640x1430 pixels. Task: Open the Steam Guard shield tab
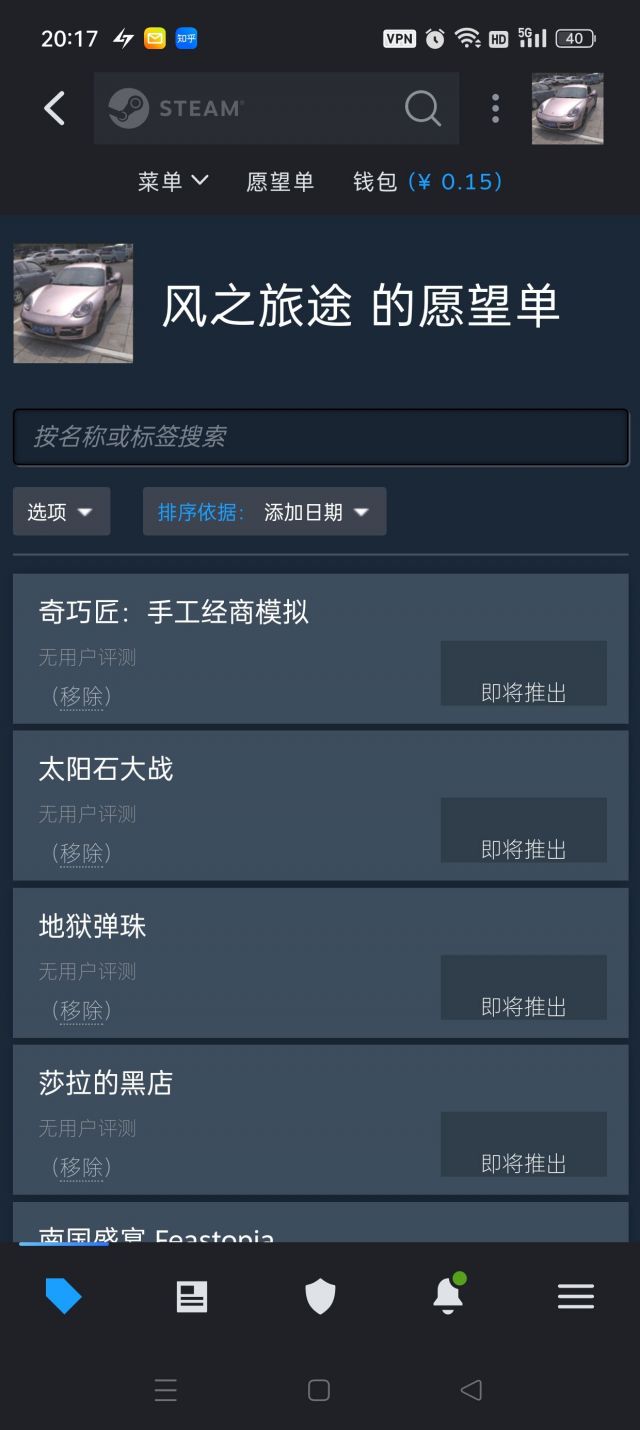pyautogui.click(x=320, y=1297)
